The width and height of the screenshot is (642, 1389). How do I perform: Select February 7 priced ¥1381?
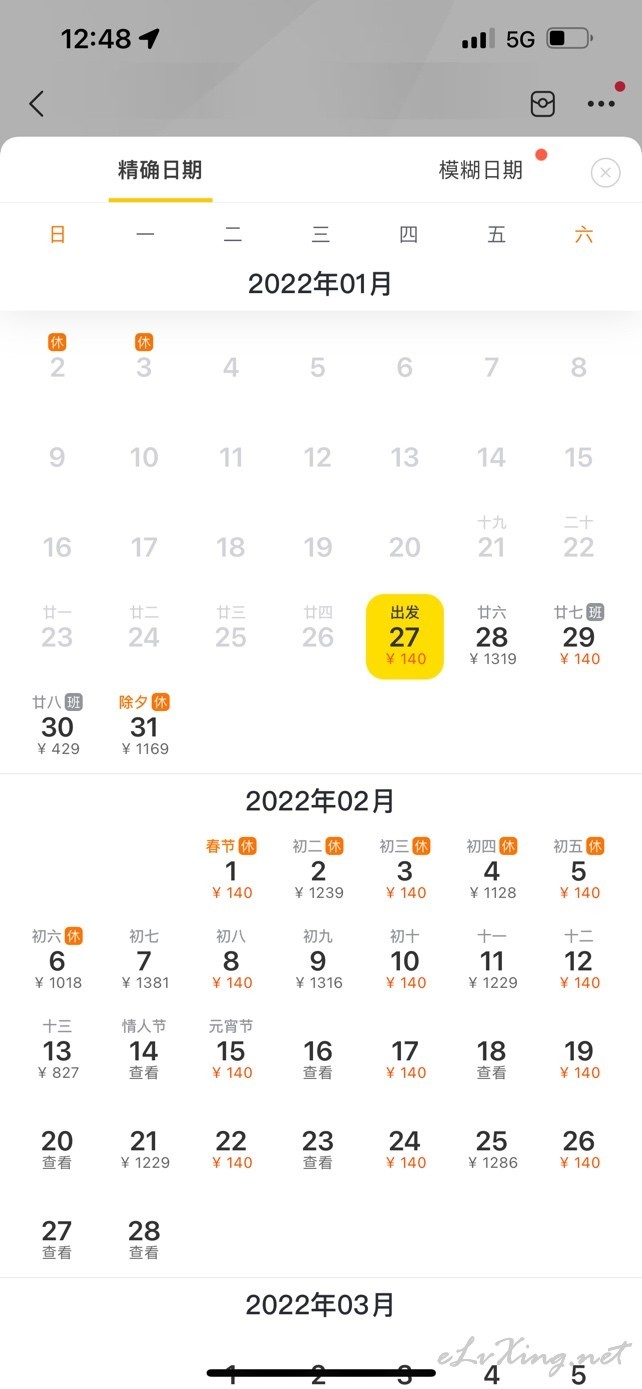(x=144, y=960)
